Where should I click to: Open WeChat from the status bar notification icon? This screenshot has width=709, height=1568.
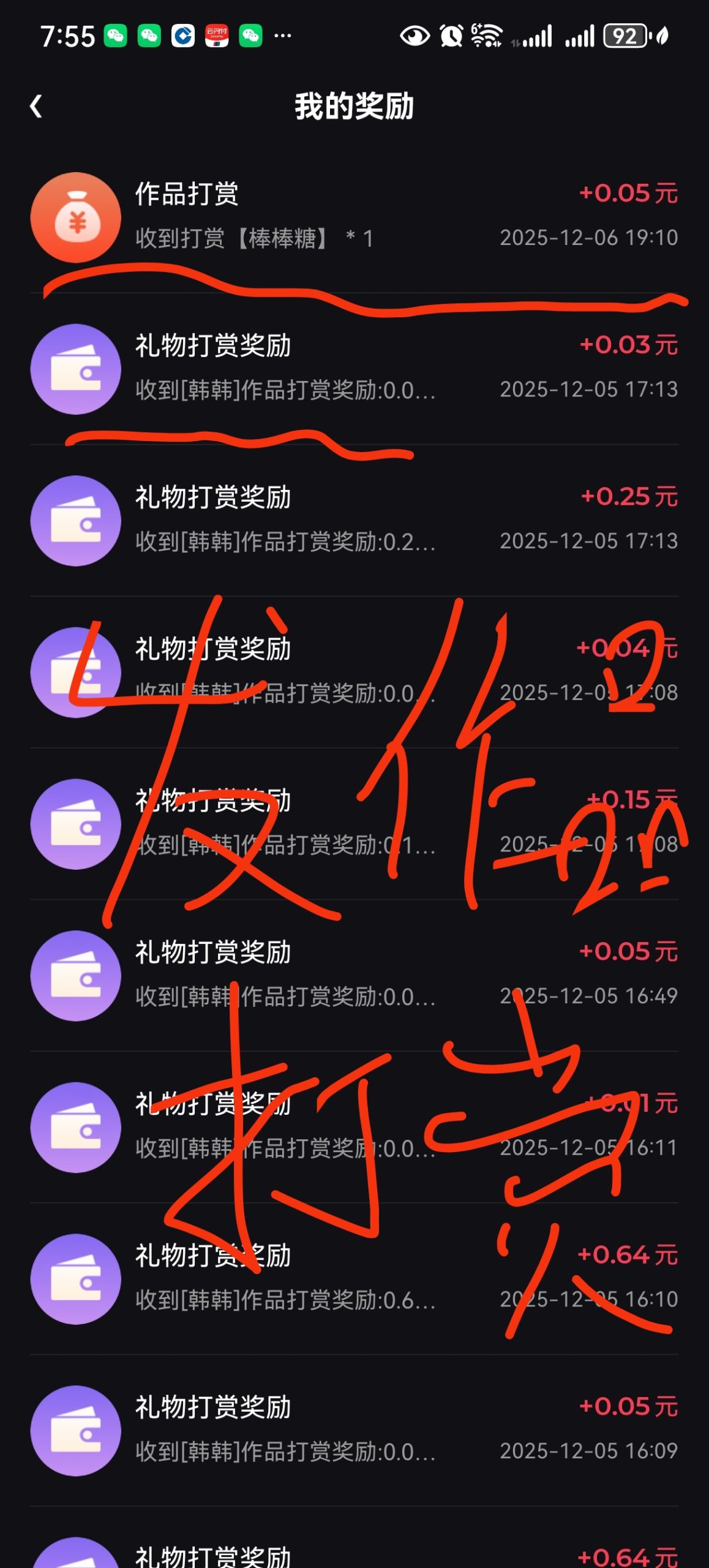click(116, 37)
